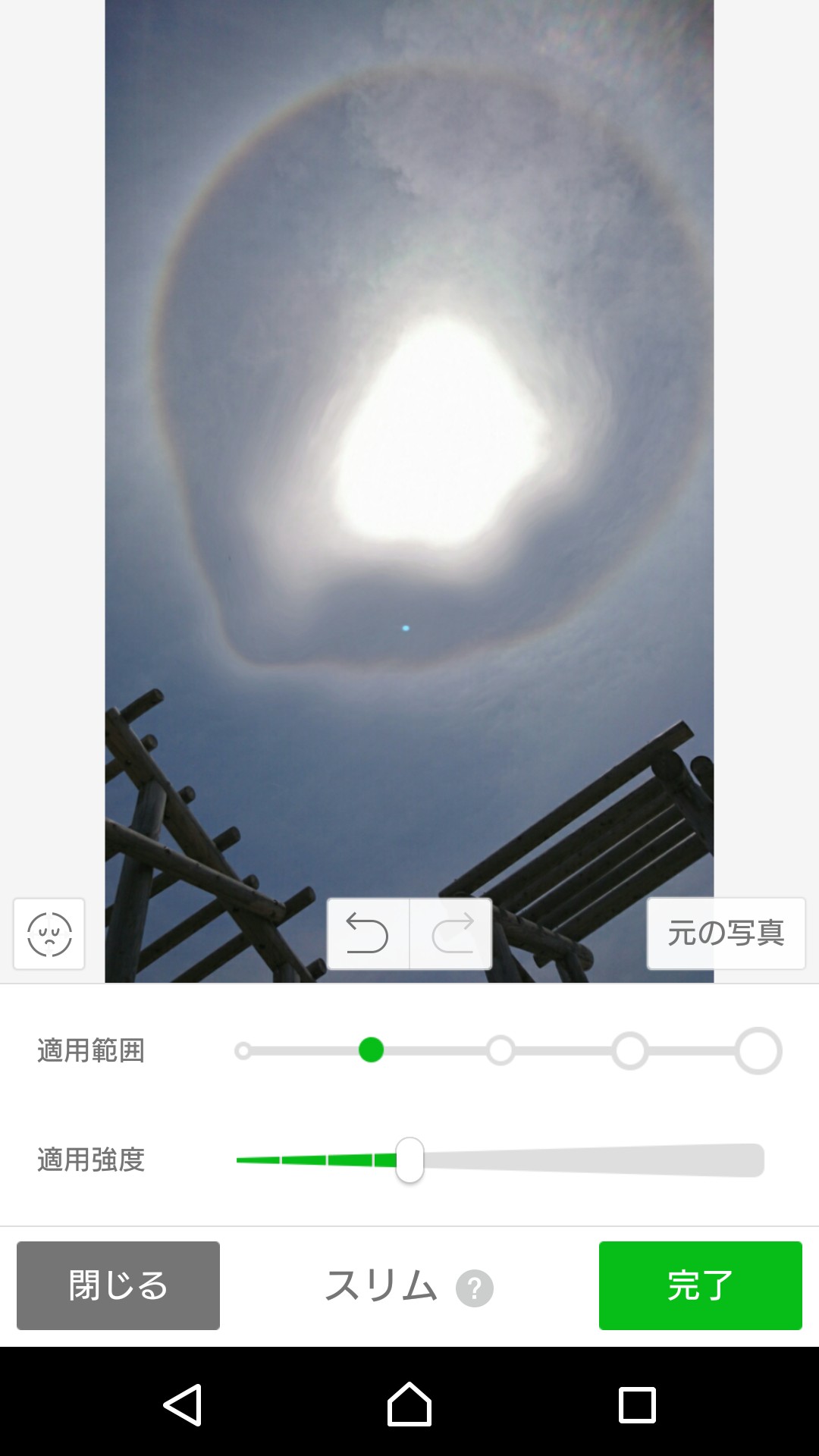Image resolution: width=819 pixels, height=1456 pixels.
Task: Select the smallest 適用範囲 size
Action: coord(243,1051)
